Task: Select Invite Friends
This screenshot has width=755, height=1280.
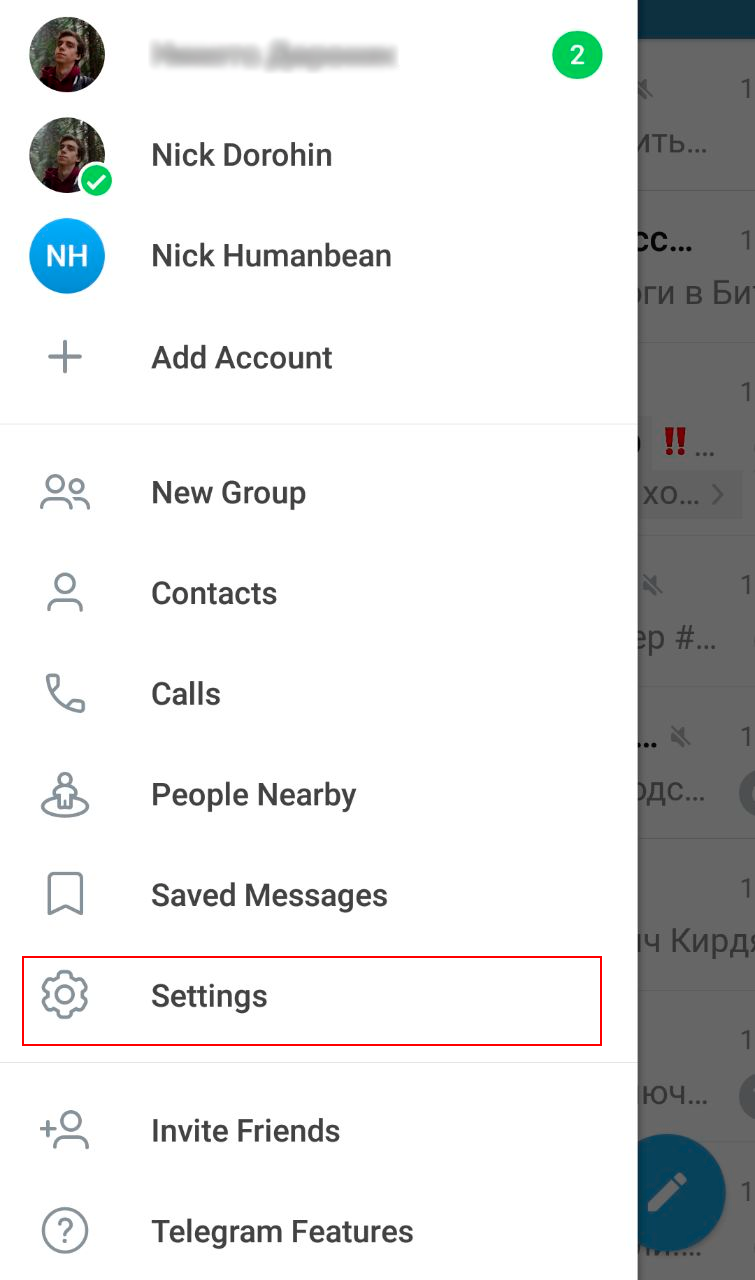Action: [245, 1132]
